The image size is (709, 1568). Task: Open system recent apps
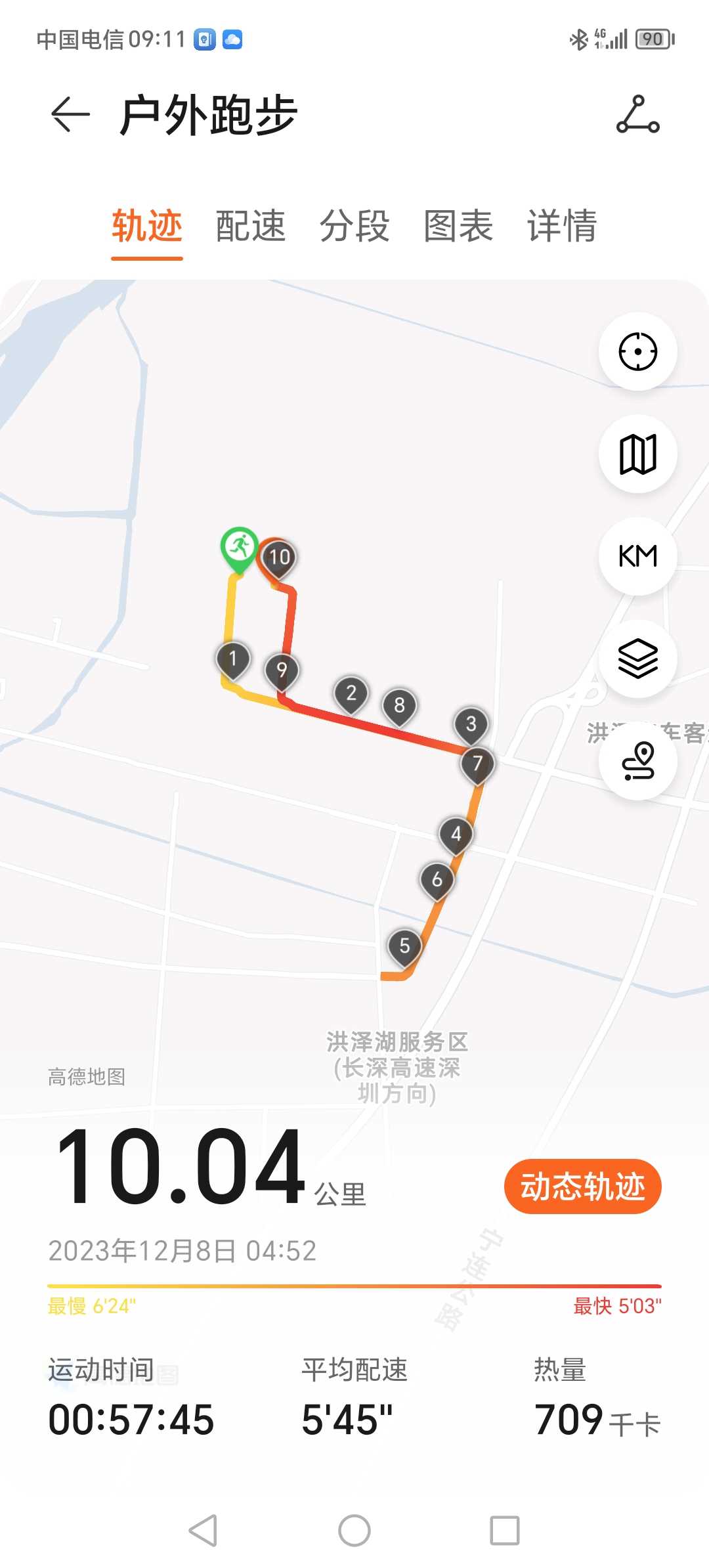tap(505, 1531)
